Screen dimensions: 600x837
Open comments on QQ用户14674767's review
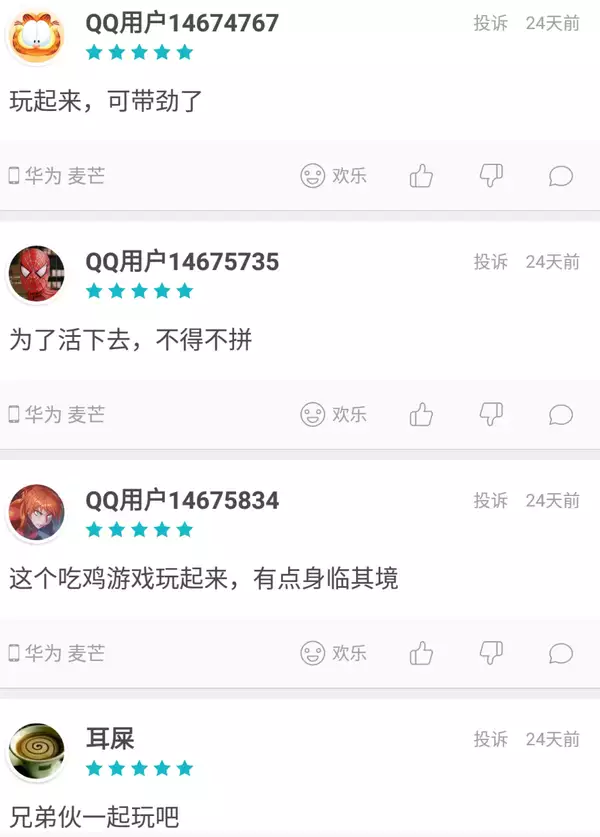pos(561,176)
